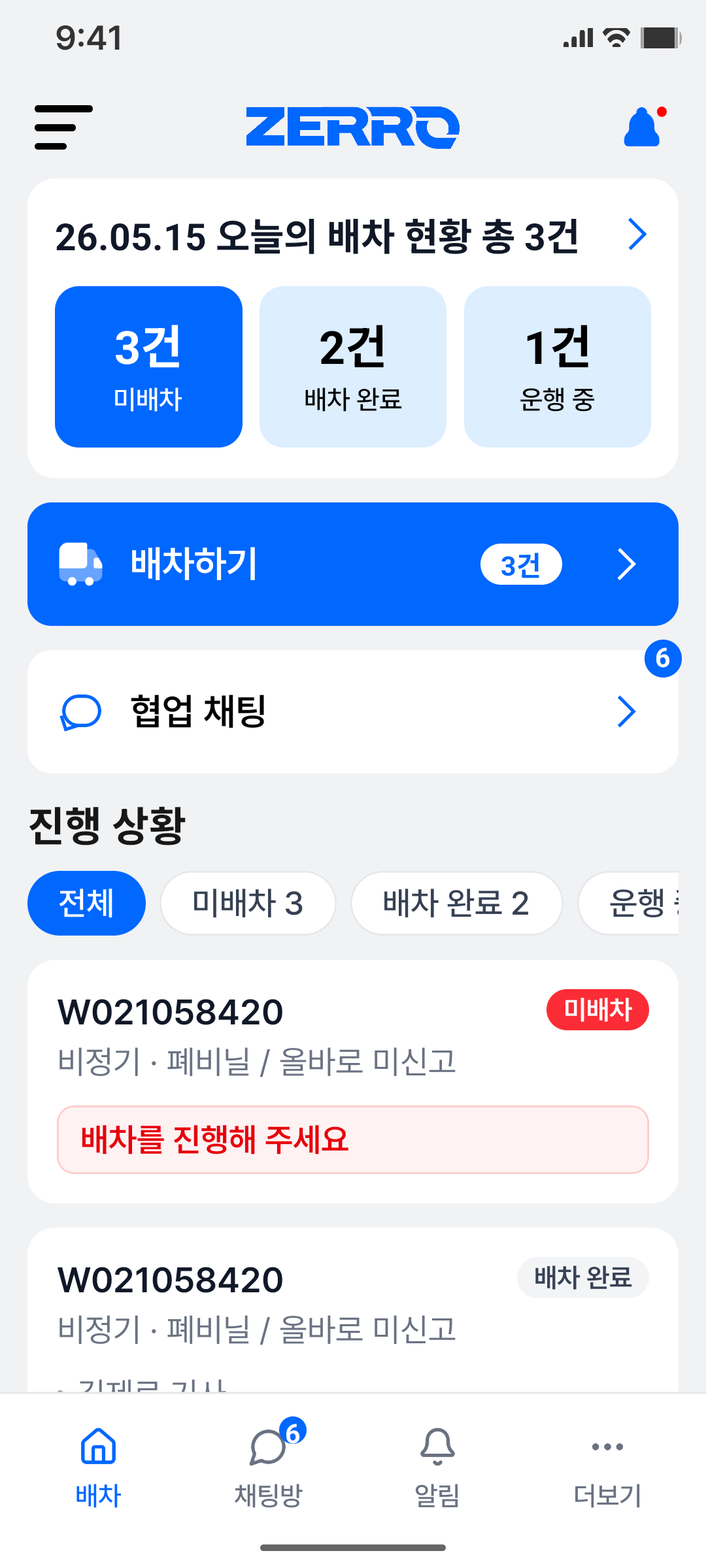Filter by 미배차 3
This screenshot has height=1568, width=706.
click(x=248, y=903)
